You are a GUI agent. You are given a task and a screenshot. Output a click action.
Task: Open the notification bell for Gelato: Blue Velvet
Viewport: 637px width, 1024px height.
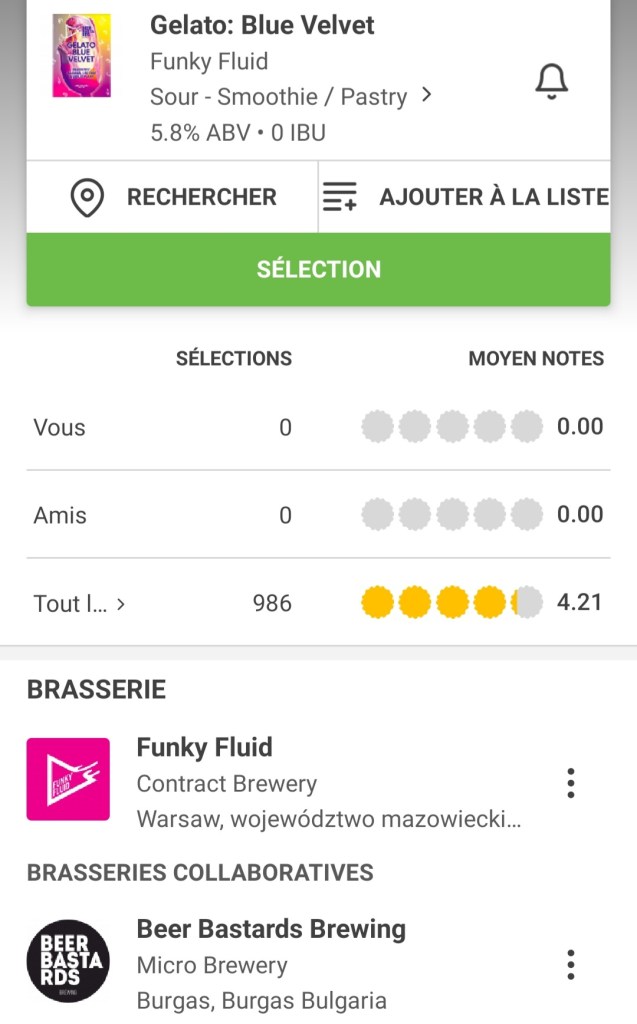pyautogui.click(x=551, y=81)
